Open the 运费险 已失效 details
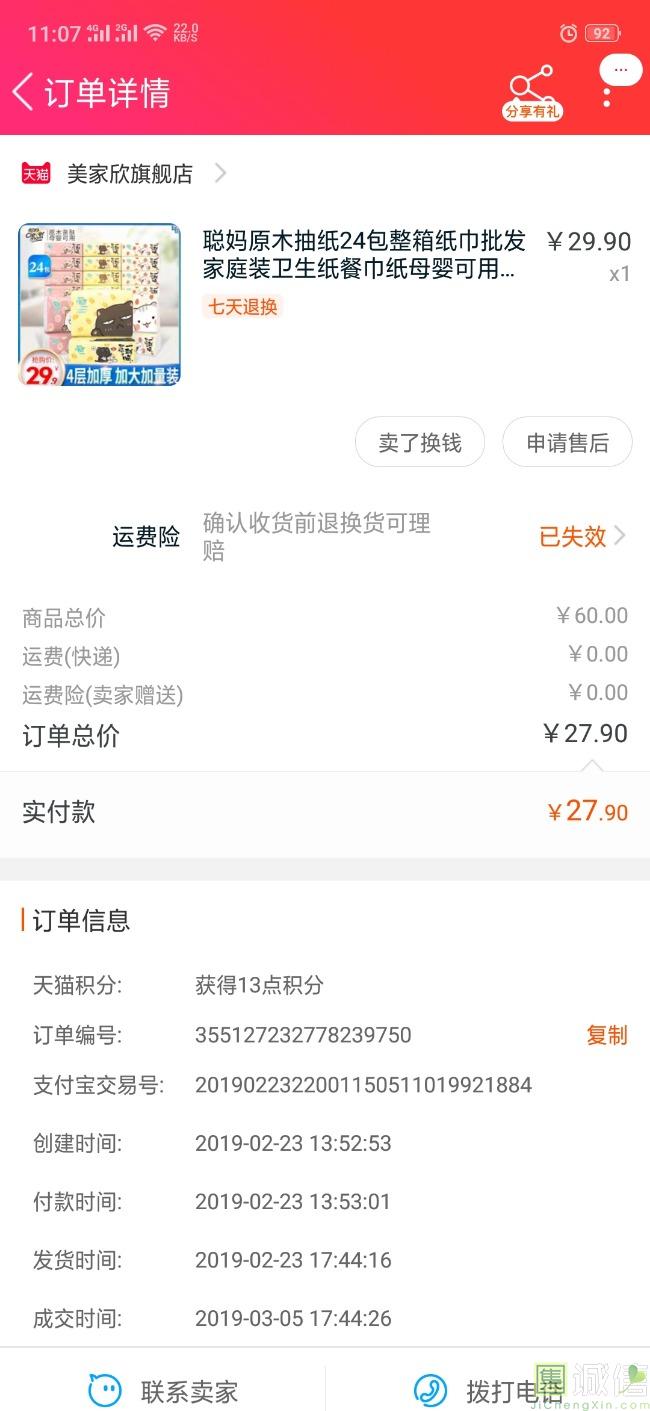The image size is (650, 1411). [x=582, y=537]
